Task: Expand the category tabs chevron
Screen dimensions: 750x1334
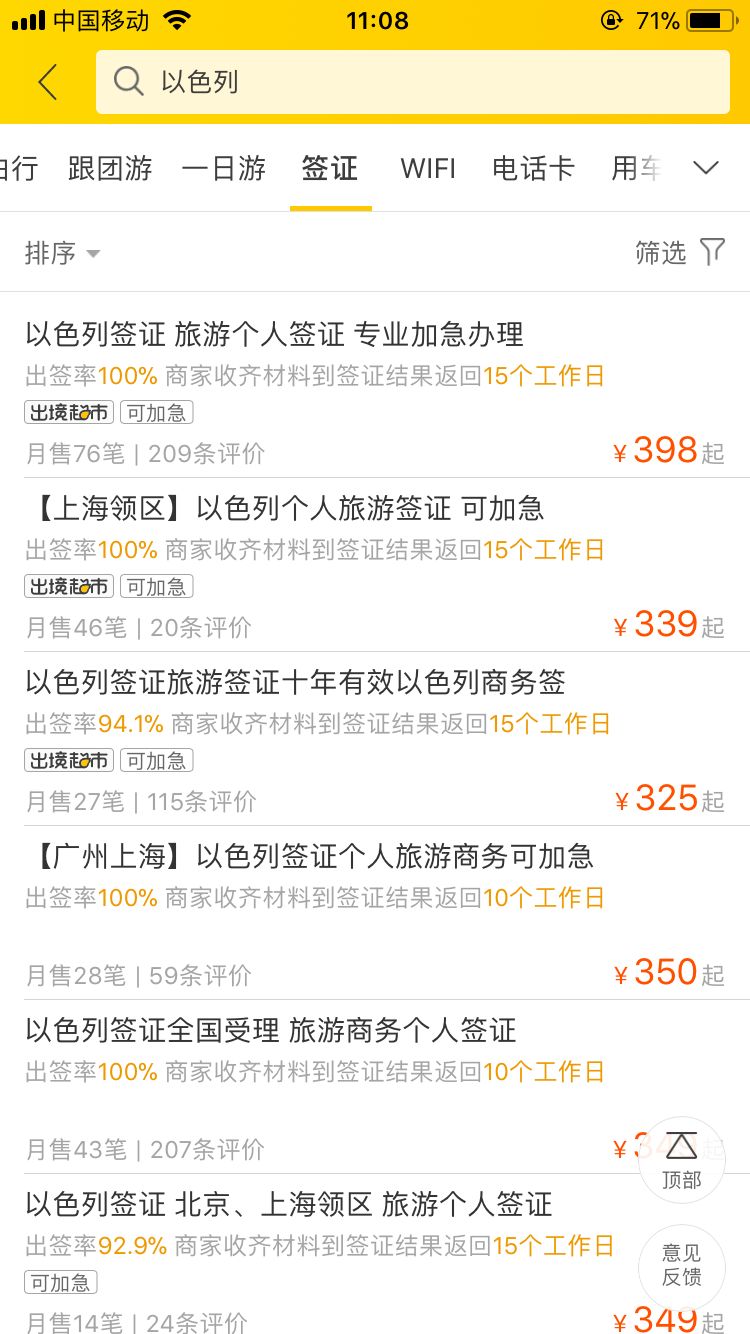Action: point(706,168)
